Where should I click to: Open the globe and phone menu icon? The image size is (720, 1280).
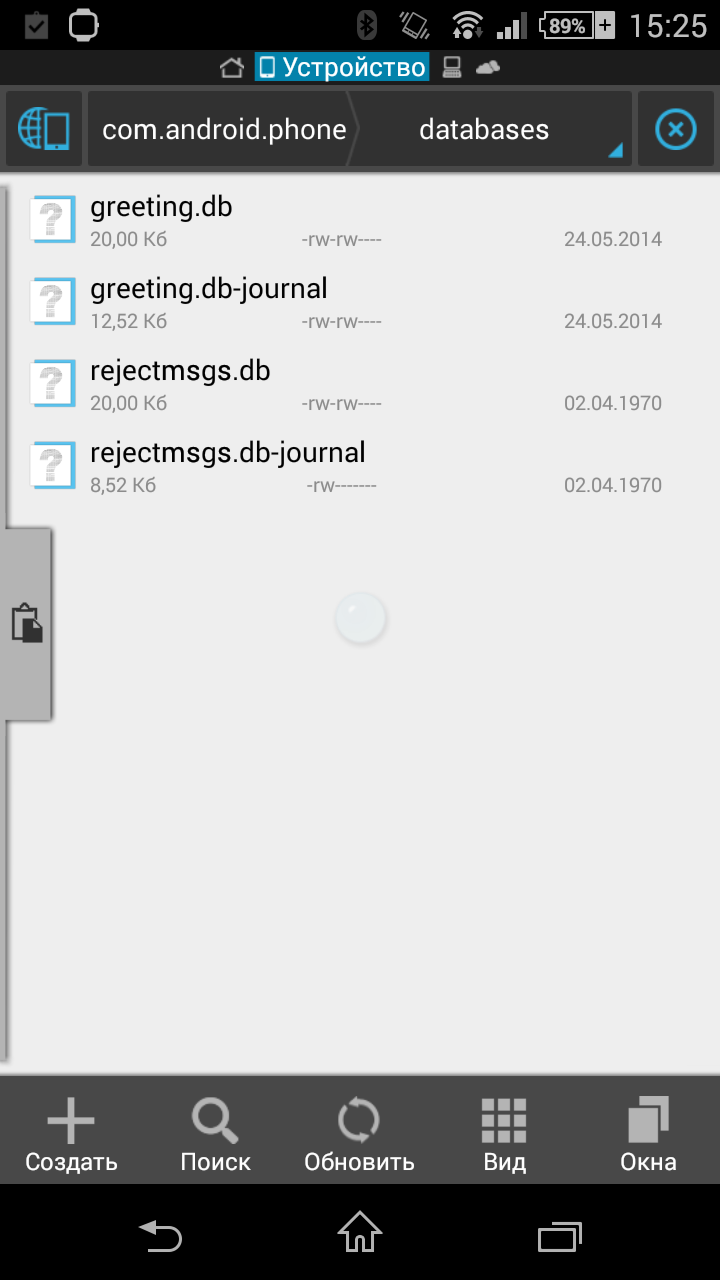point(43,130)
